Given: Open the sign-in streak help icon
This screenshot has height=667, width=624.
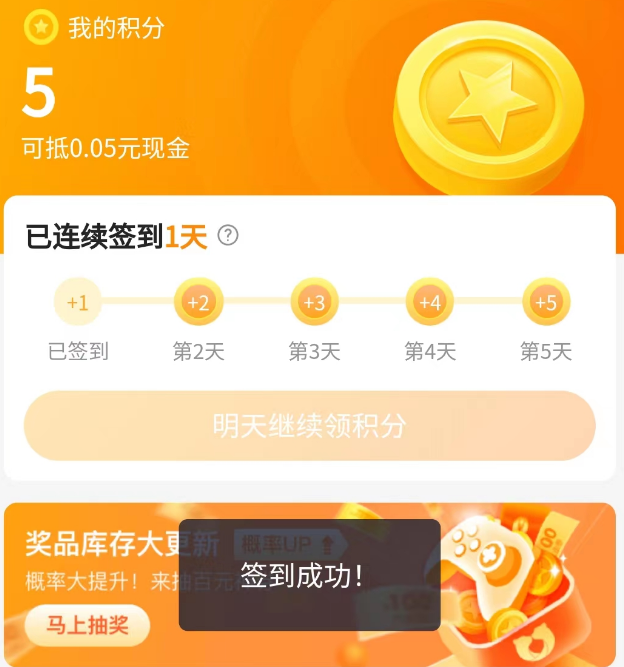Looking at the screenshot, I should tap(229, 236).
